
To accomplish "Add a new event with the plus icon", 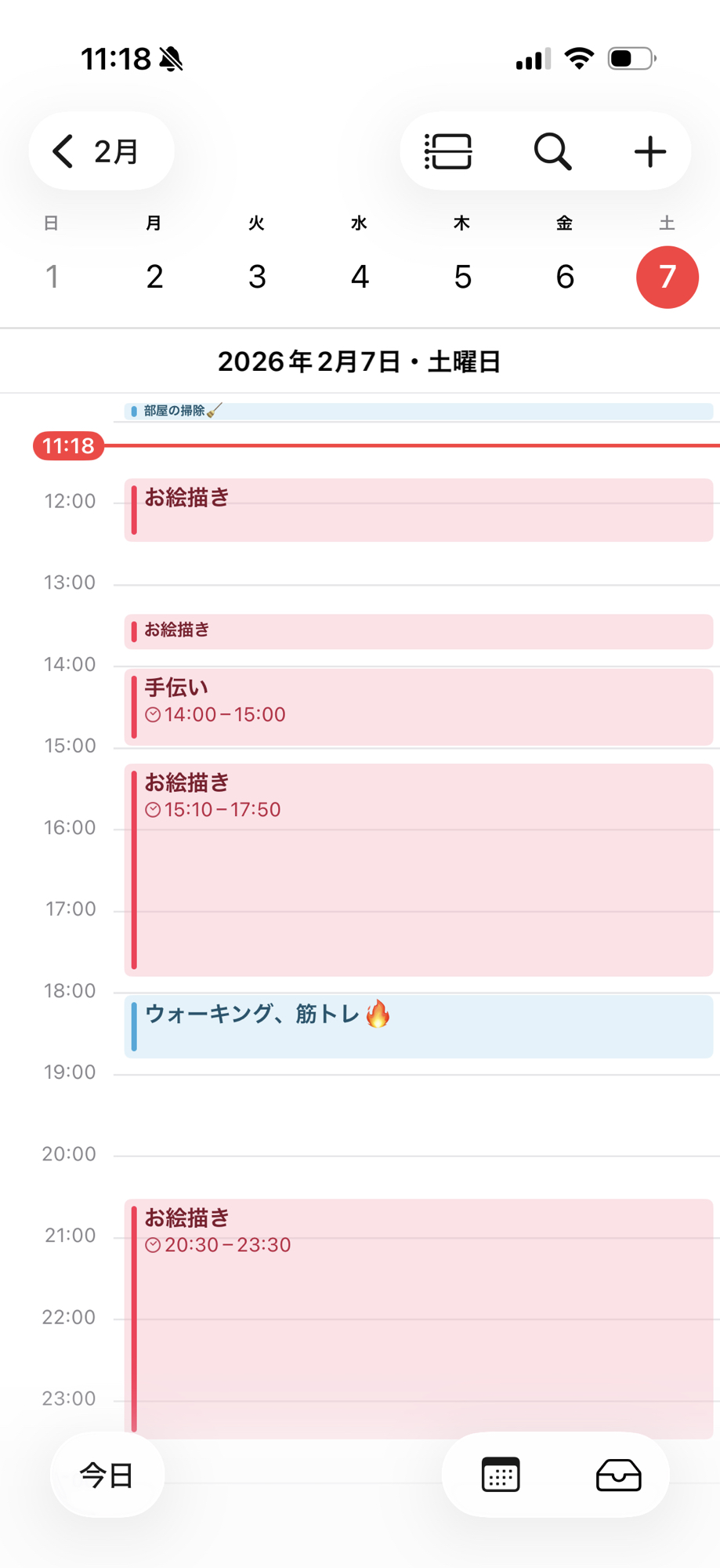I will click(x=649, y=151).
